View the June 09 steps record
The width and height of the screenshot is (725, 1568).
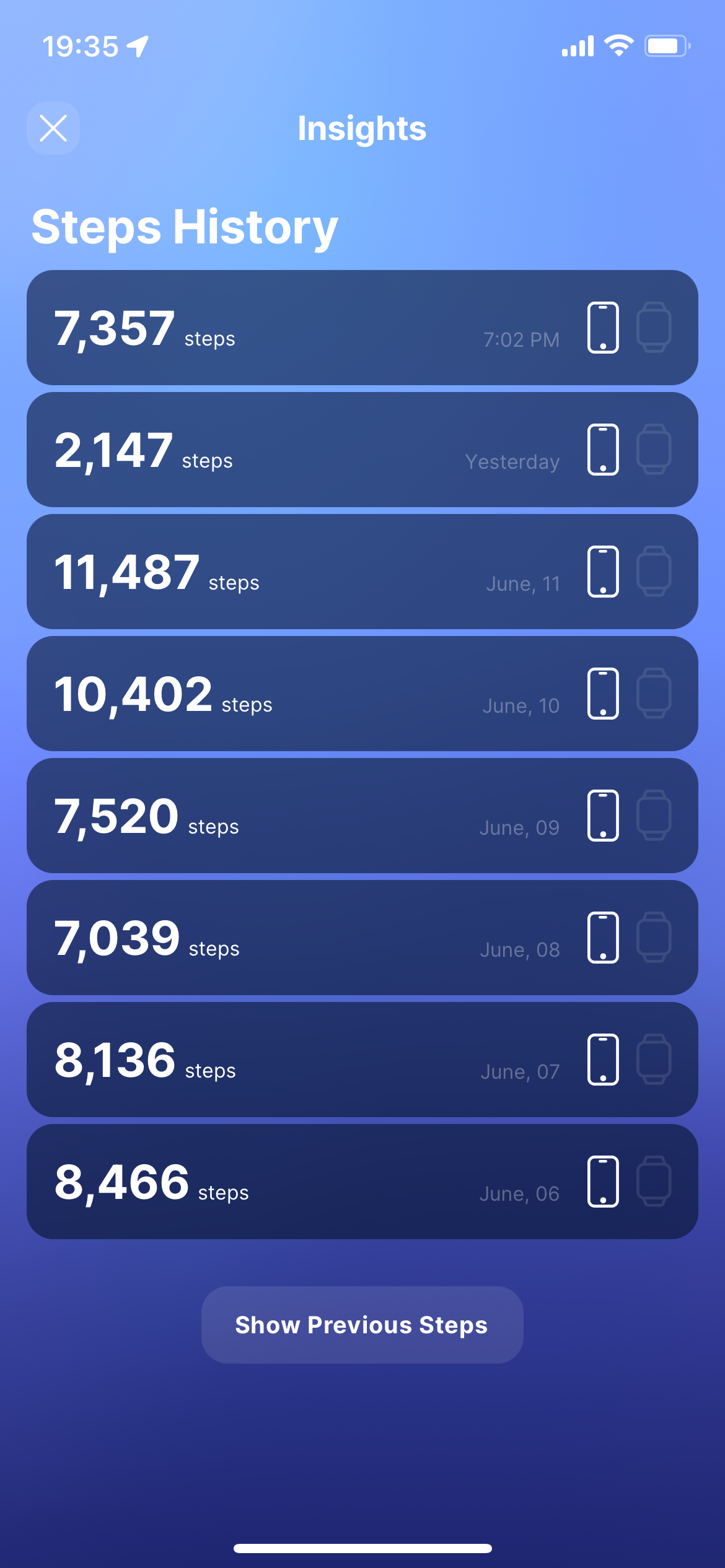(362, 816)
